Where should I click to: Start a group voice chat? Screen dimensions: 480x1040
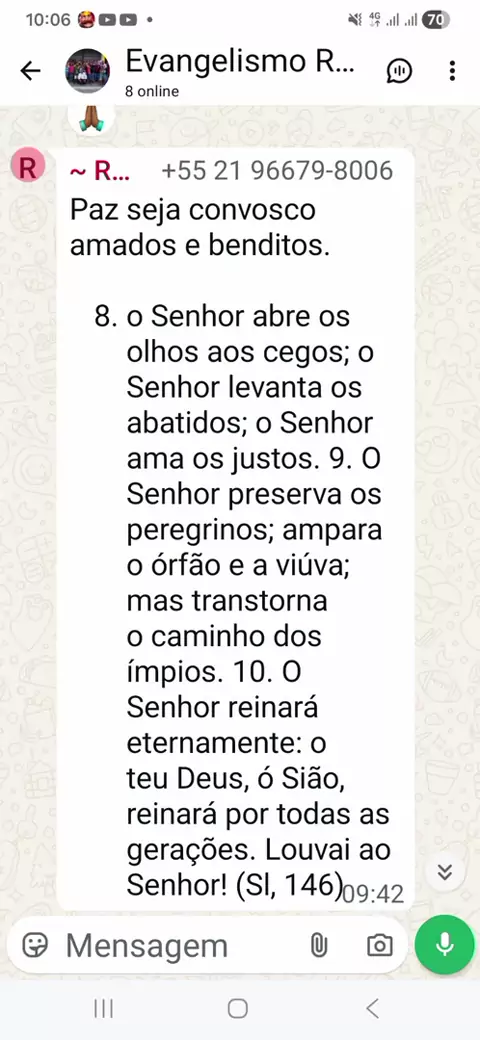[x=399, y=71]
